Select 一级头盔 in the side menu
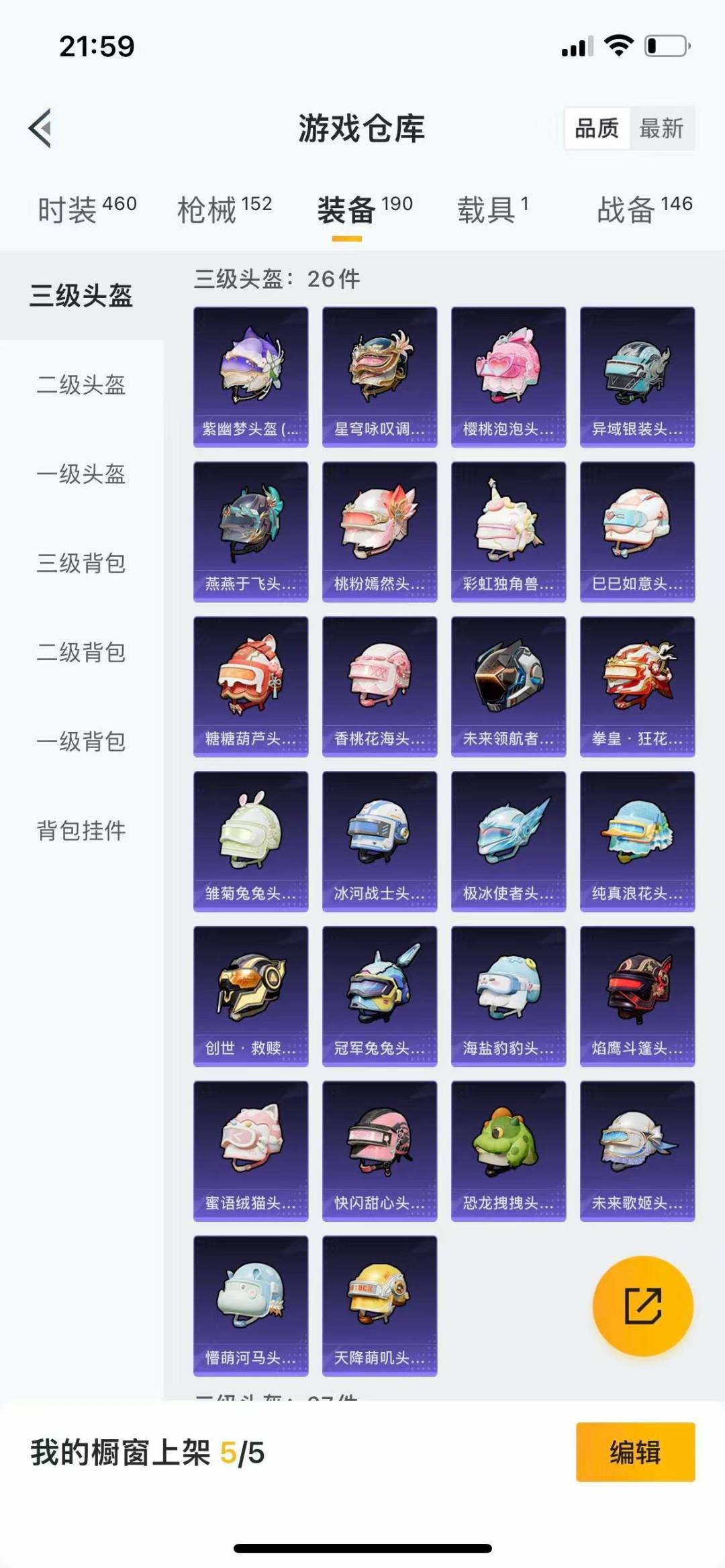This screenshot has width=725, height=1568. (81, 474)
